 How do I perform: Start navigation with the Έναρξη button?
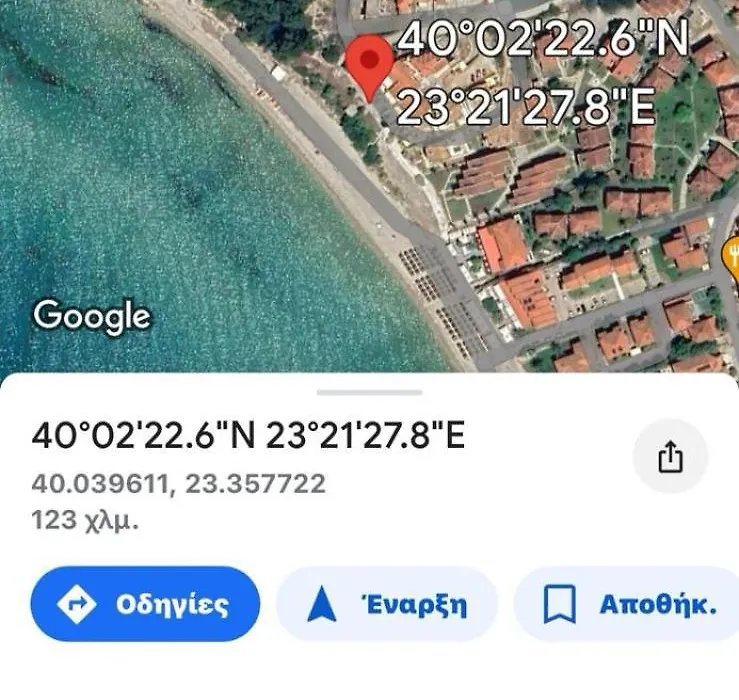point(387,604)
